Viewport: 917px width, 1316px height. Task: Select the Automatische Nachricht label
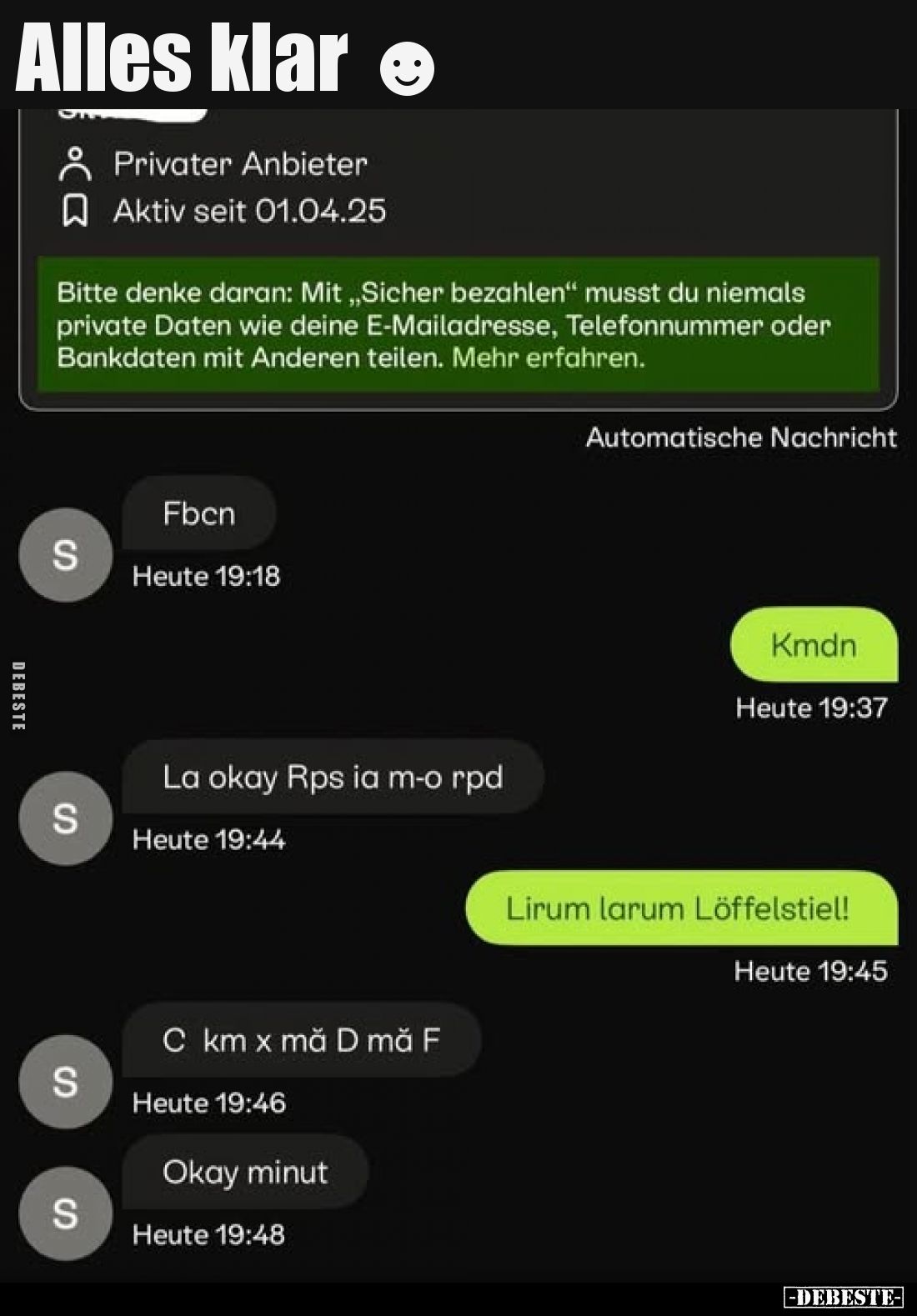[740, 436]
